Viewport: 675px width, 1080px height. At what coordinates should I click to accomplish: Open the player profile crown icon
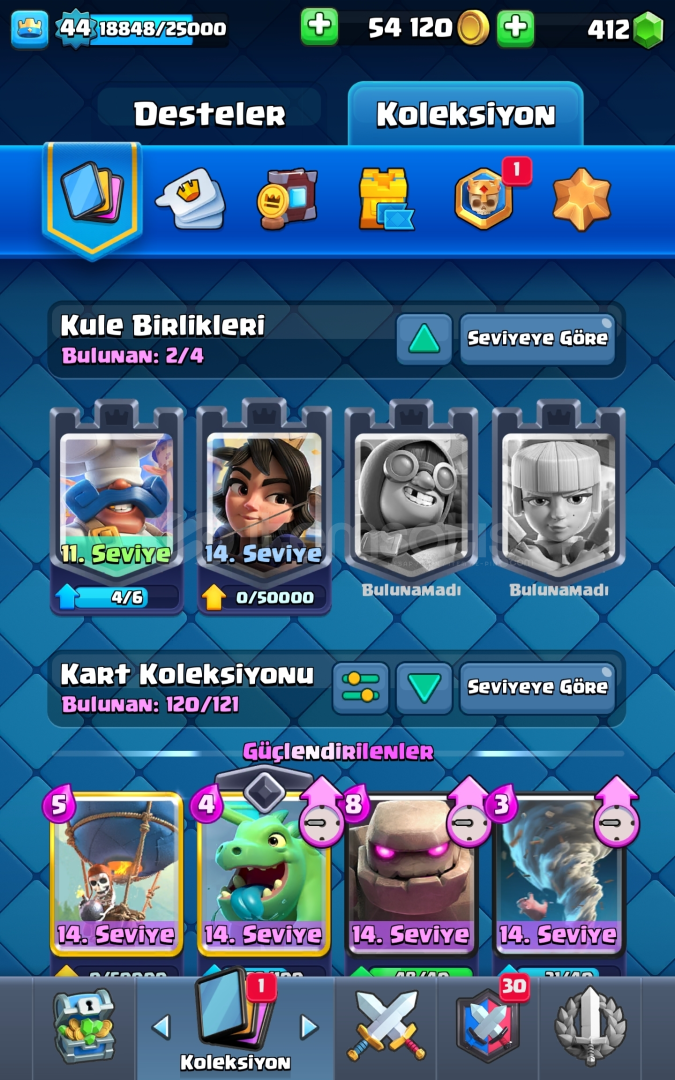tap(29, 28)
